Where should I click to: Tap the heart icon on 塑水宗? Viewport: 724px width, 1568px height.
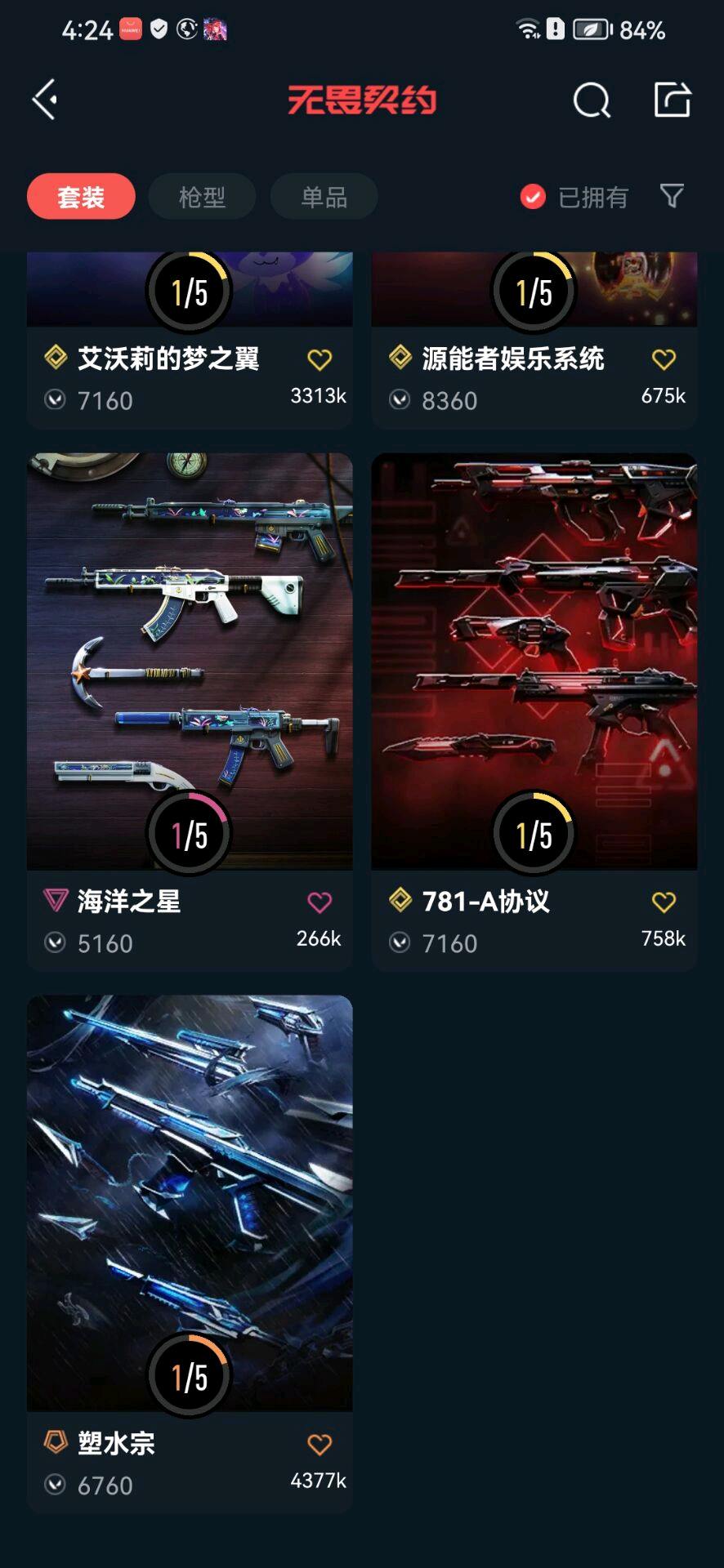pos(320,1444)
